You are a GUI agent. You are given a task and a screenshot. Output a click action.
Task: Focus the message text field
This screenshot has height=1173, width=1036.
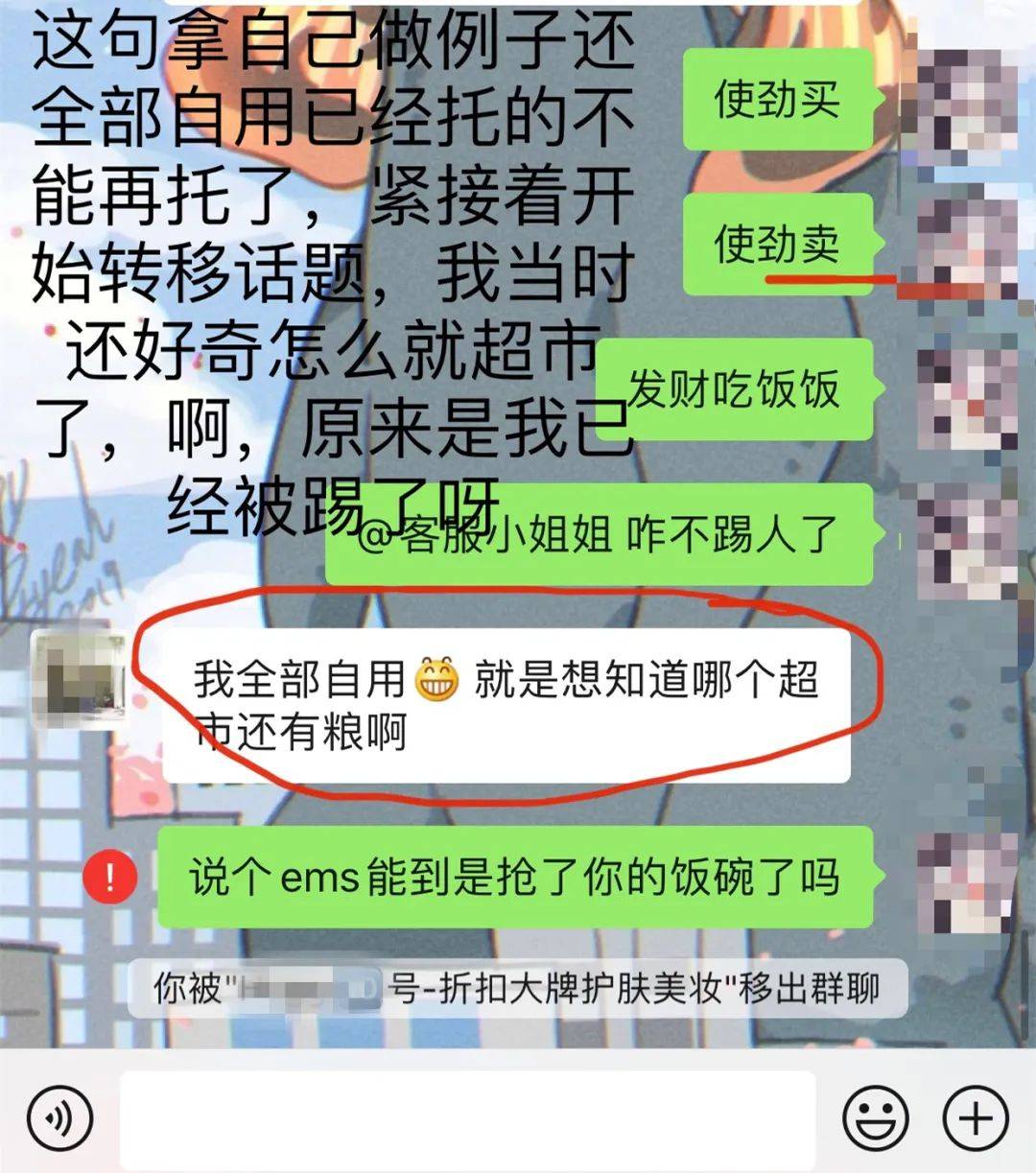[x=467, y=1117]
